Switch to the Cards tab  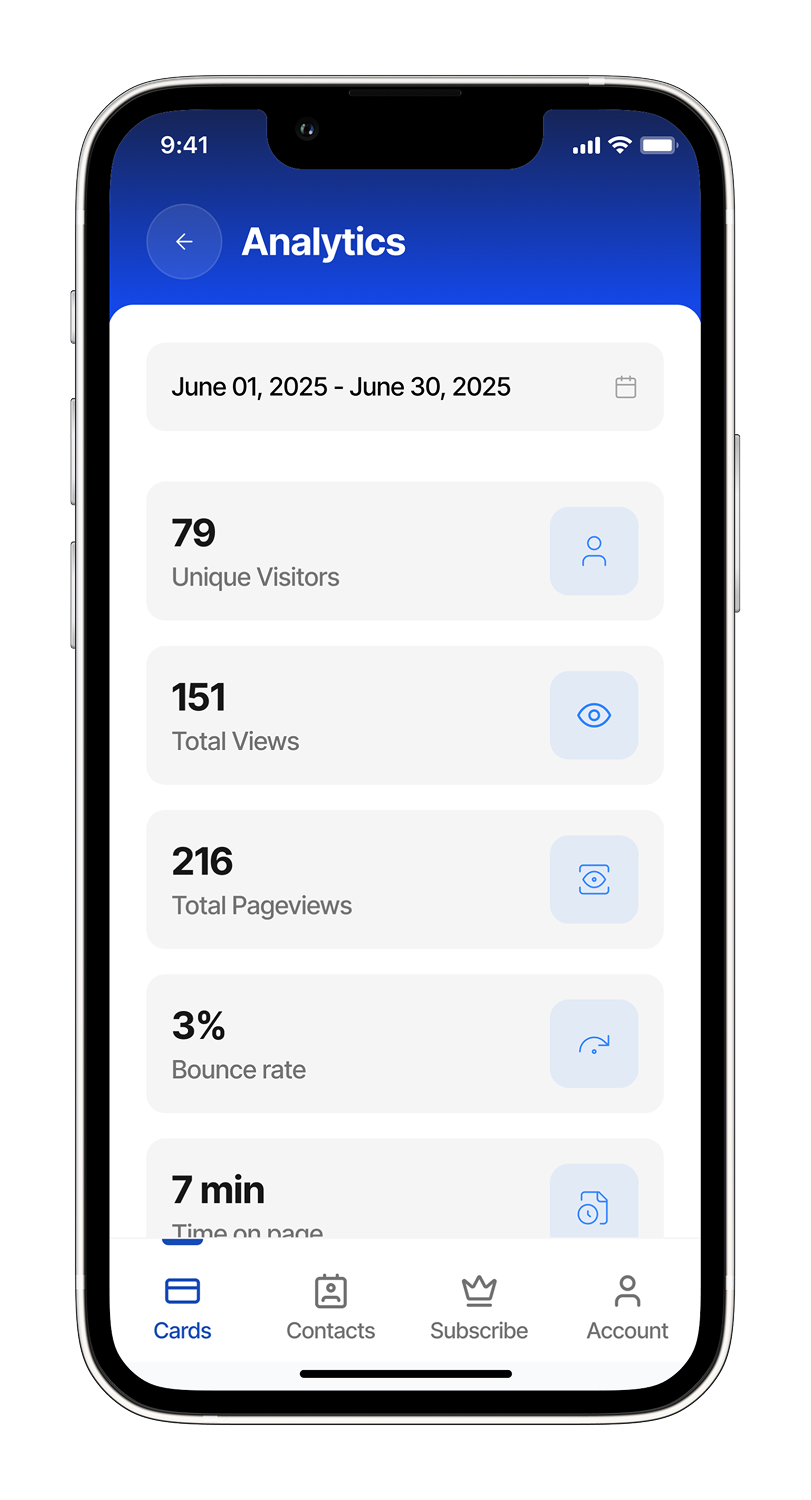(182, 1307)
